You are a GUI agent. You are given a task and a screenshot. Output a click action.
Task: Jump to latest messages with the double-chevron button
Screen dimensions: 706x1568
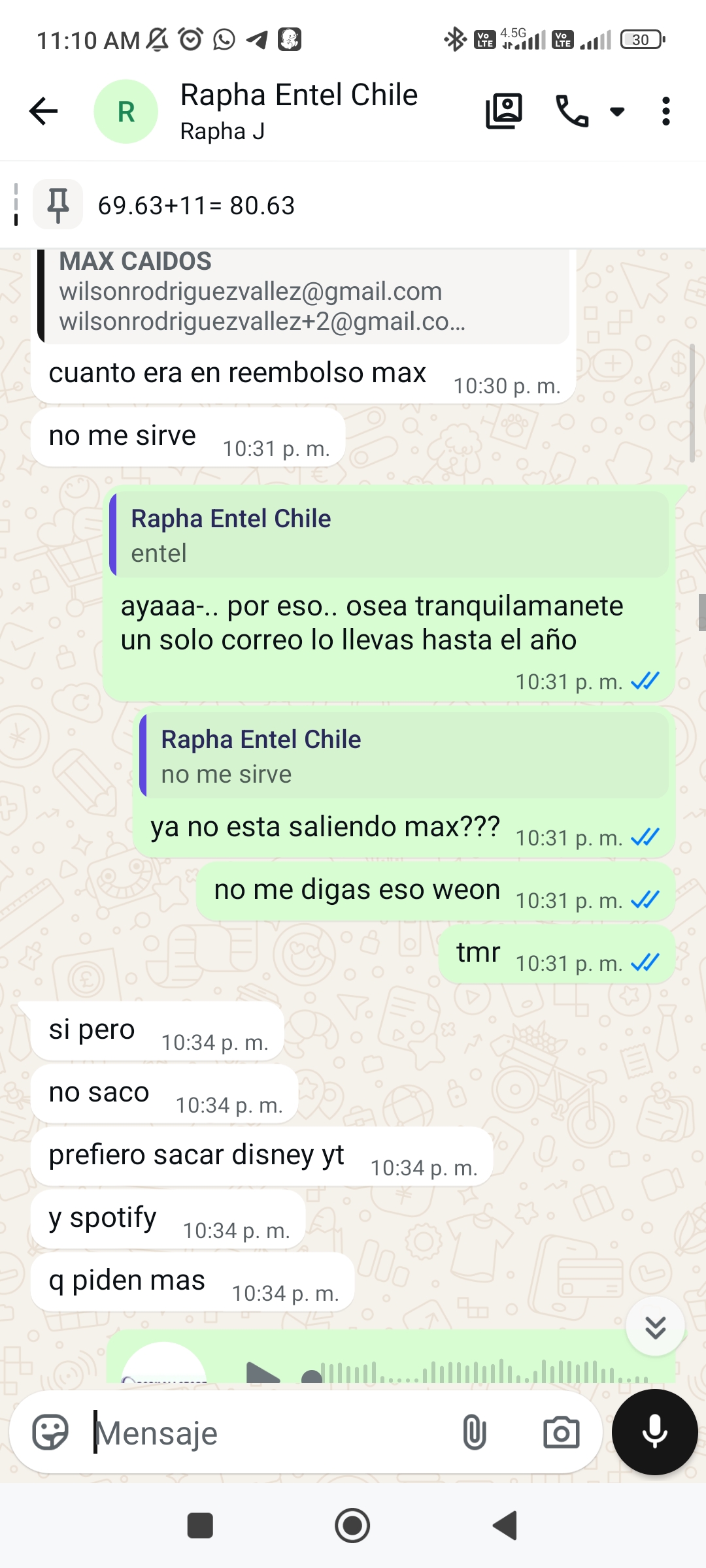click(655, 1326)
